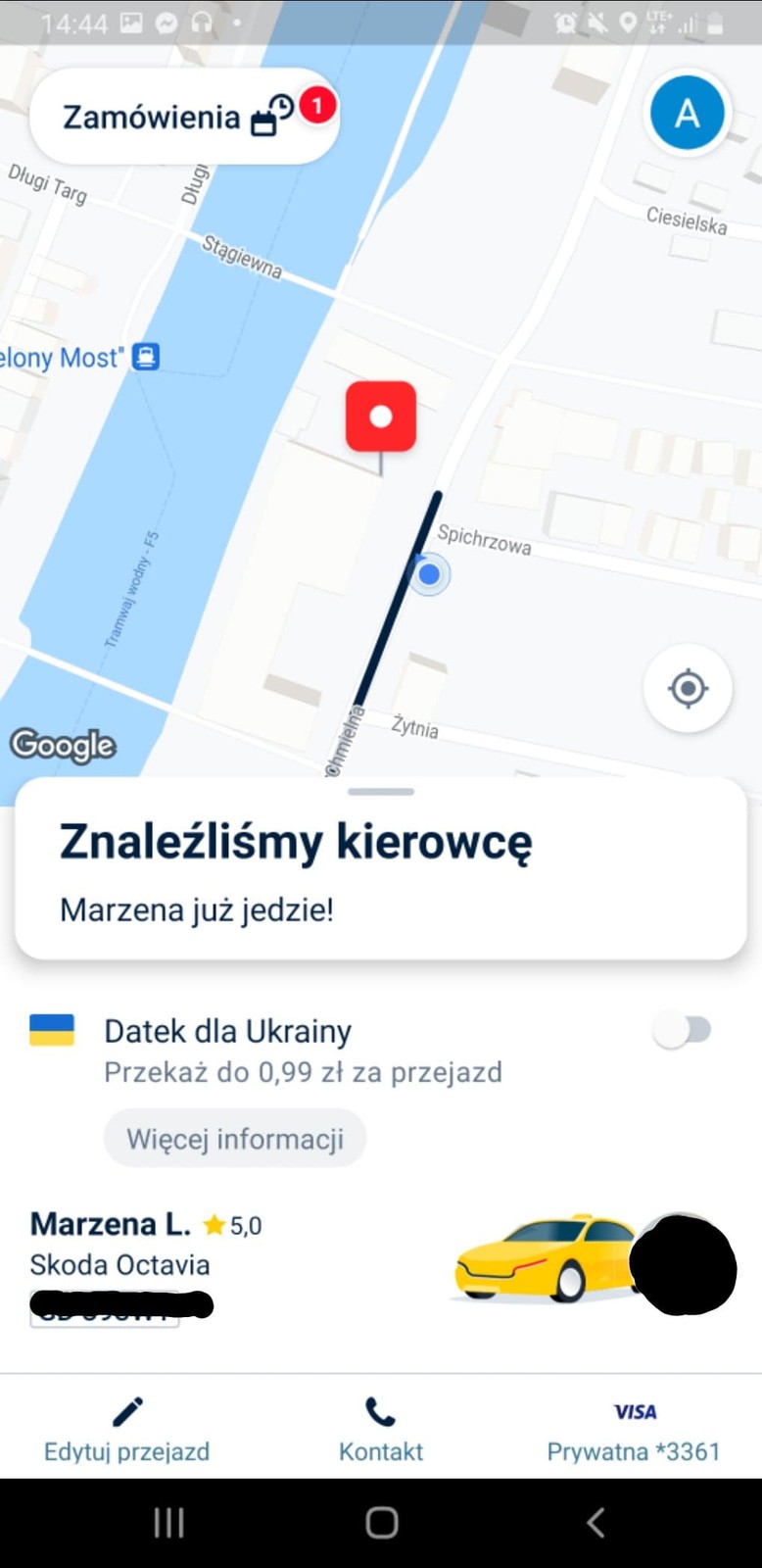
Task: Enable the Datek dla Ukrainy toggle
Action: click(x=683, y=1030)
